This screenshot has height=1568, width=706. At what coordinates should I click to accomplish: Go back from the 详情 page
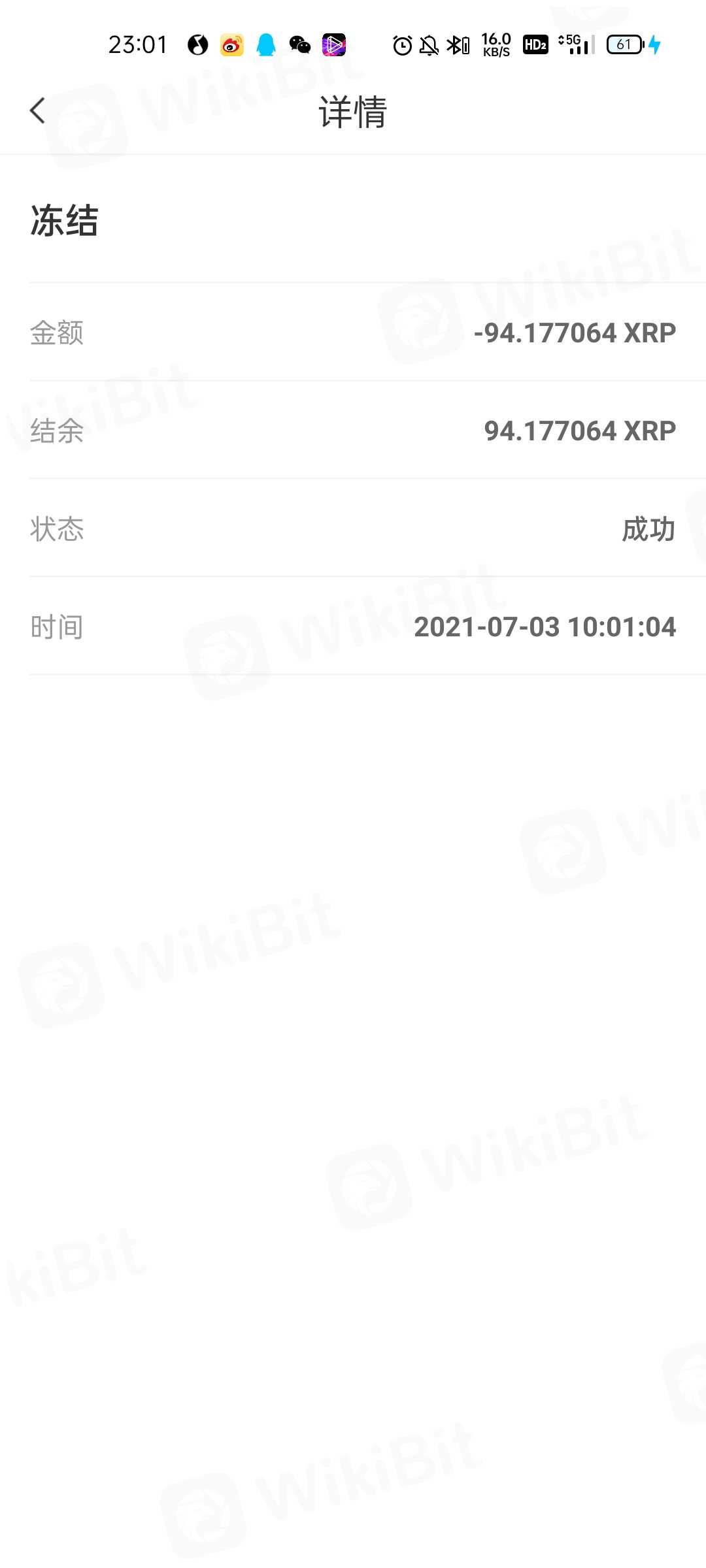(38, 110)
